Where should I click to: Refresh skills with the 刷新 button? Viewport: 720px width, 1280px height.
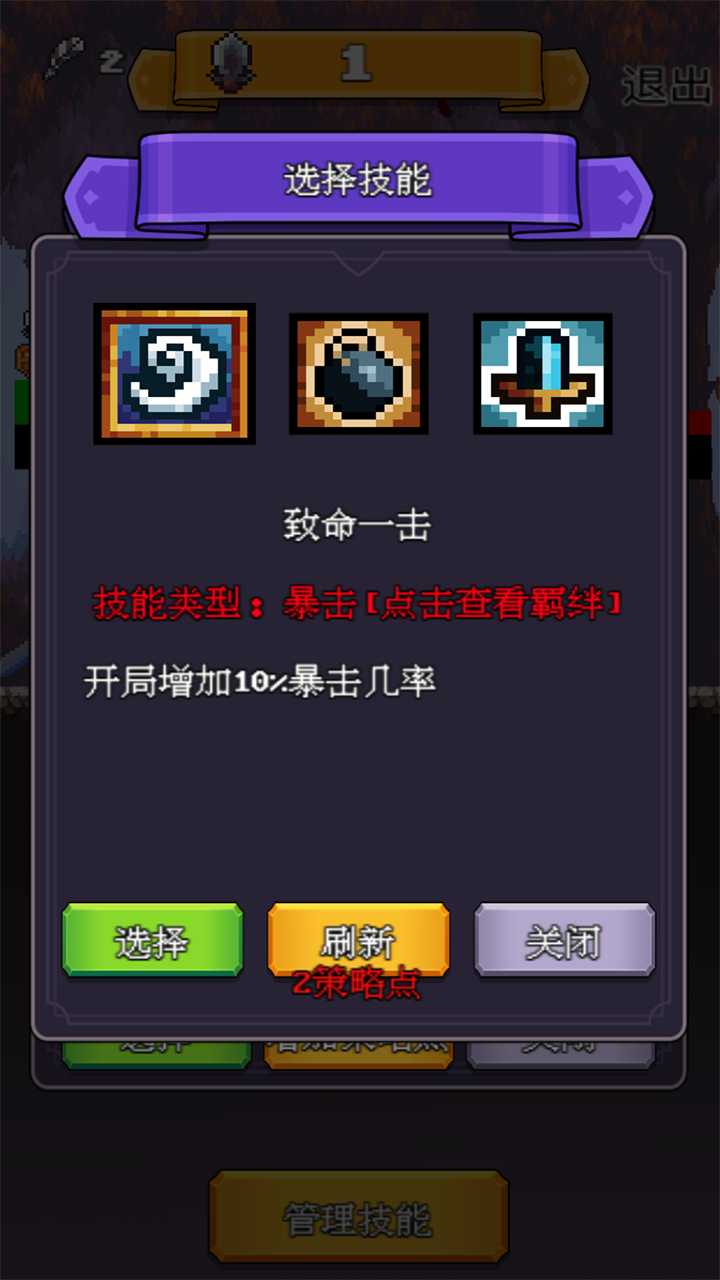(x=358, y=940)
